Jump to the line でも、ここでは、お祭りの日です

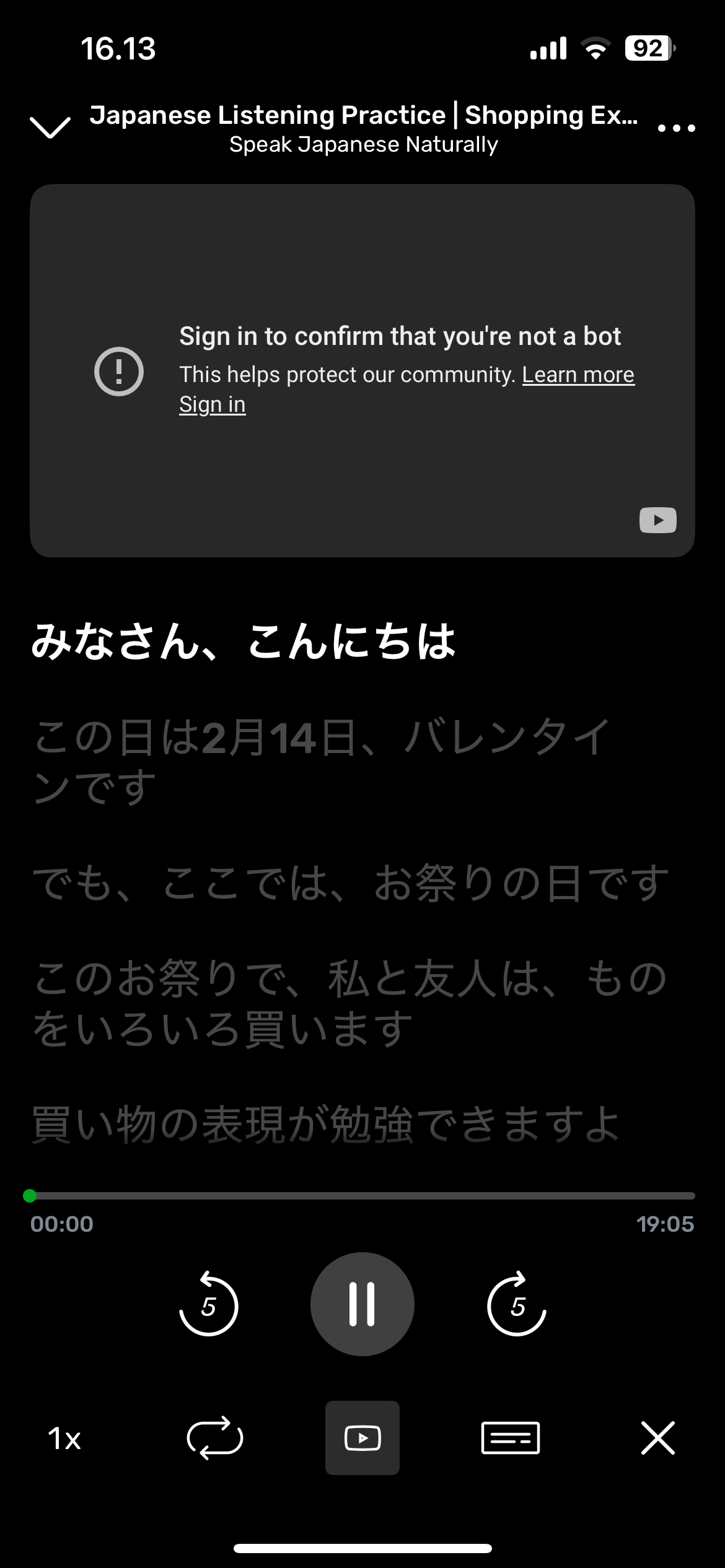[351, 882]
